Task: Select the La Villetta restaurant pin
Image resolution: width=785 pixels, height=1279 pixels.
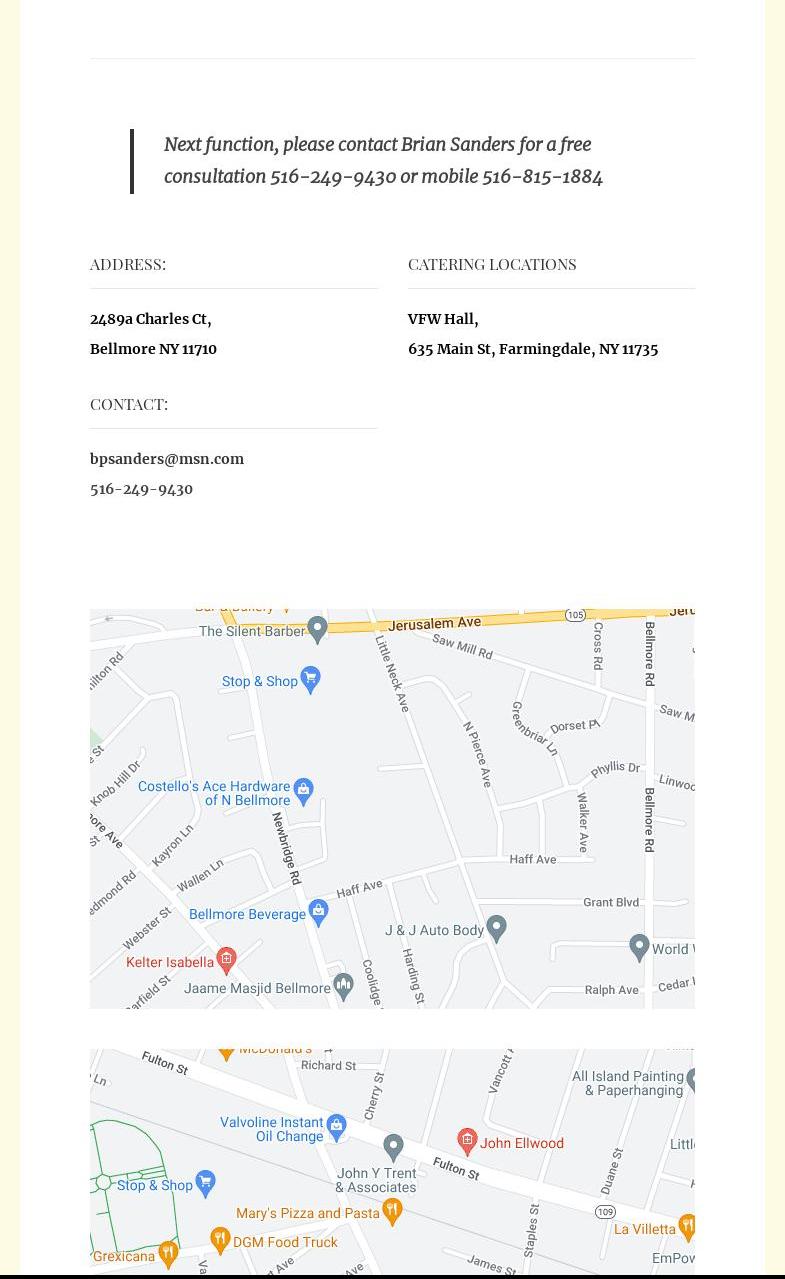Action: point(686,1225)
